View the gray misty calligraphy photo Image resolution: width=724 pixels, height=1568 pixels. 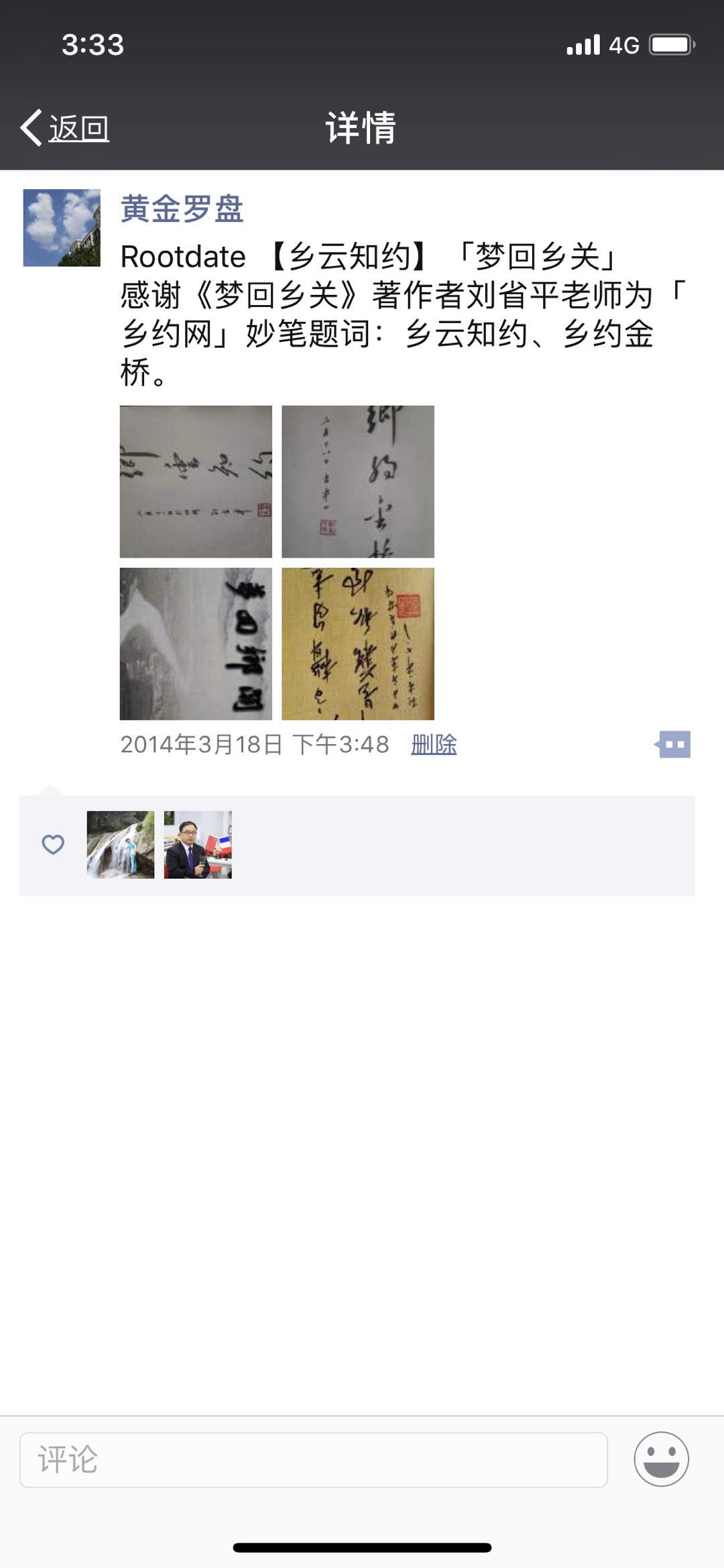pos(196,644)
